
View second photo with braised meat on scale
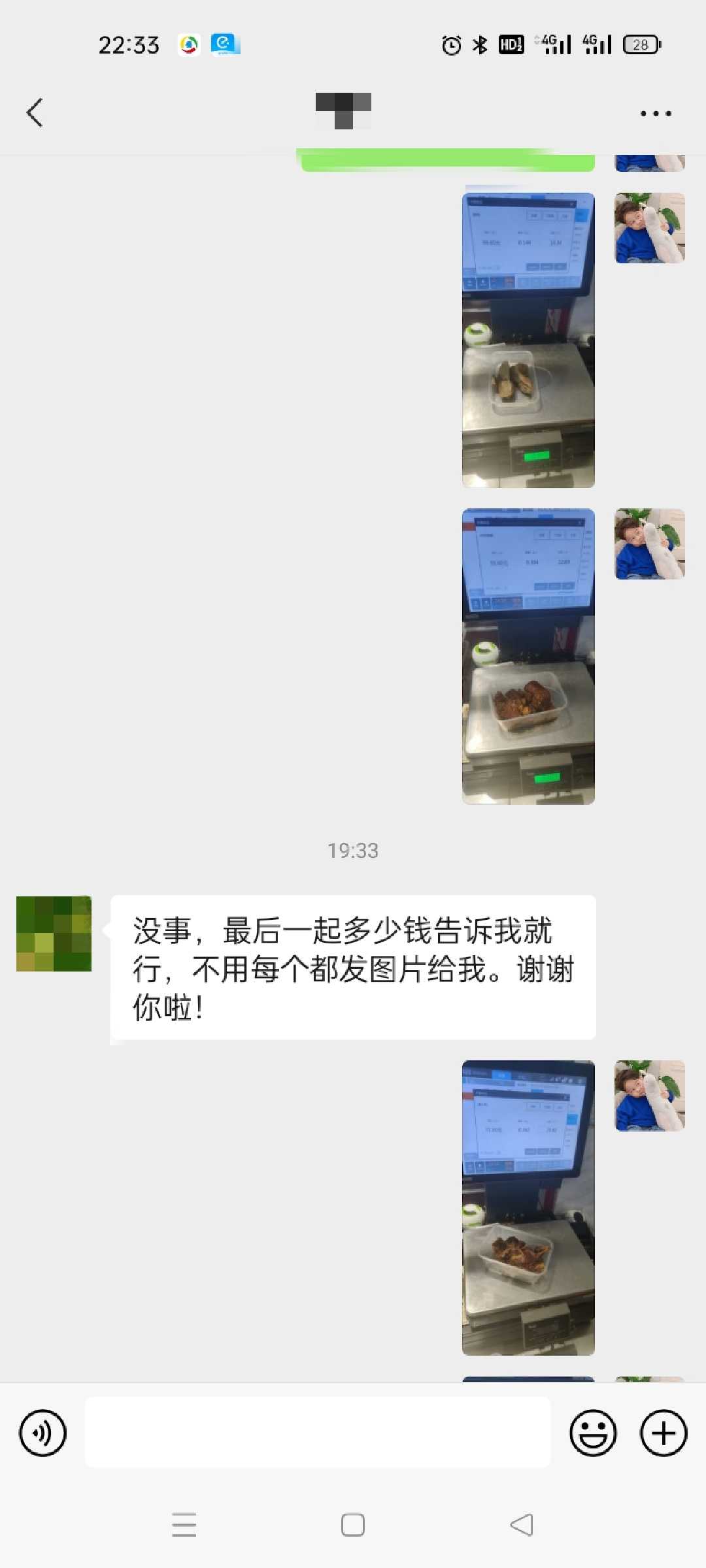pyautogui.click(x=528, y=657)
